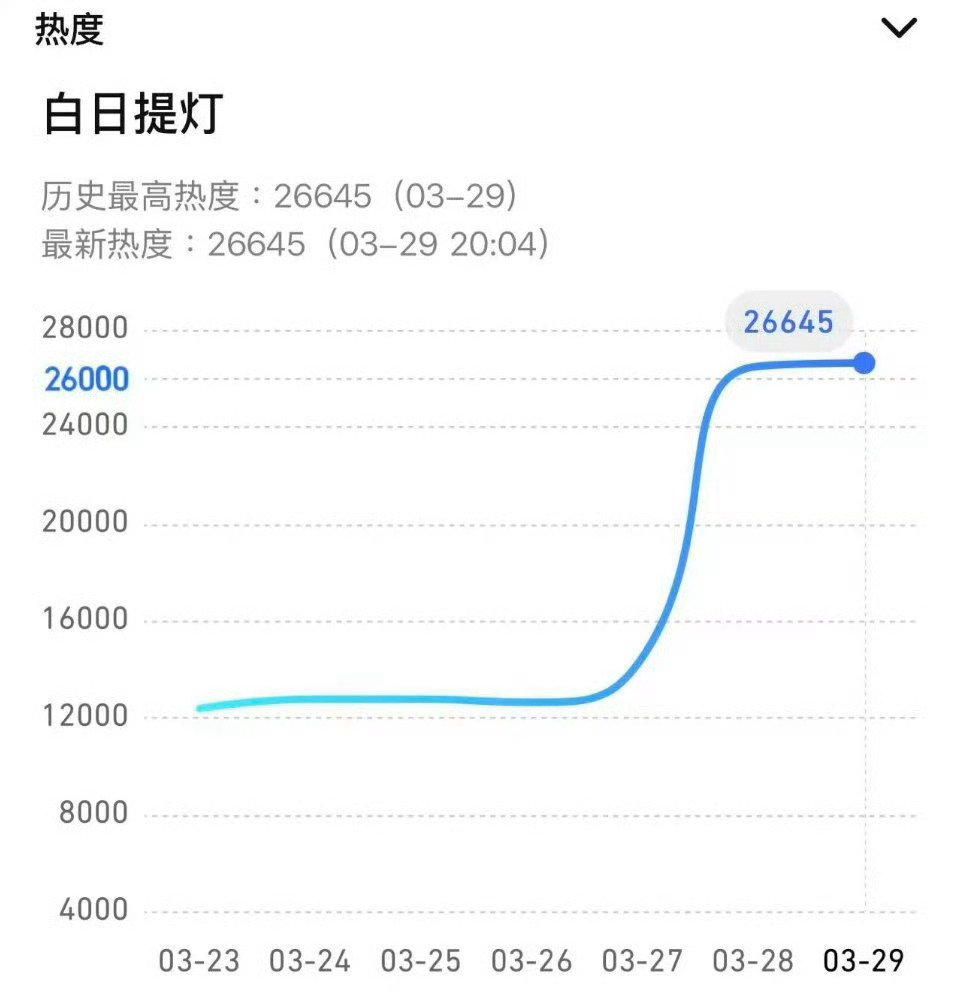Click the start of the curve near 03-23

(200, 707)
